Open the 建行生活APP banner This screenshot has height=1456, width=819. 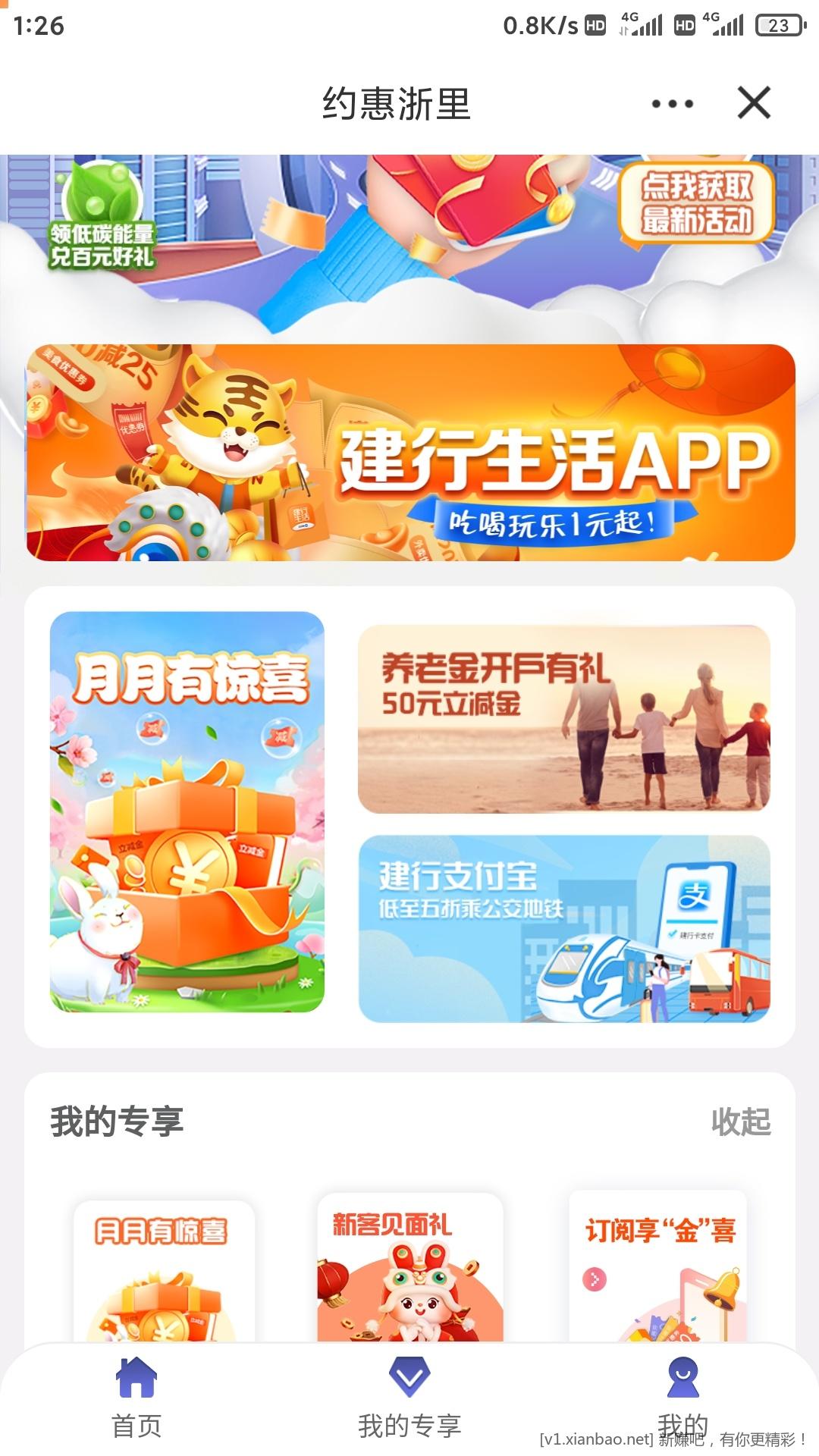410,453
